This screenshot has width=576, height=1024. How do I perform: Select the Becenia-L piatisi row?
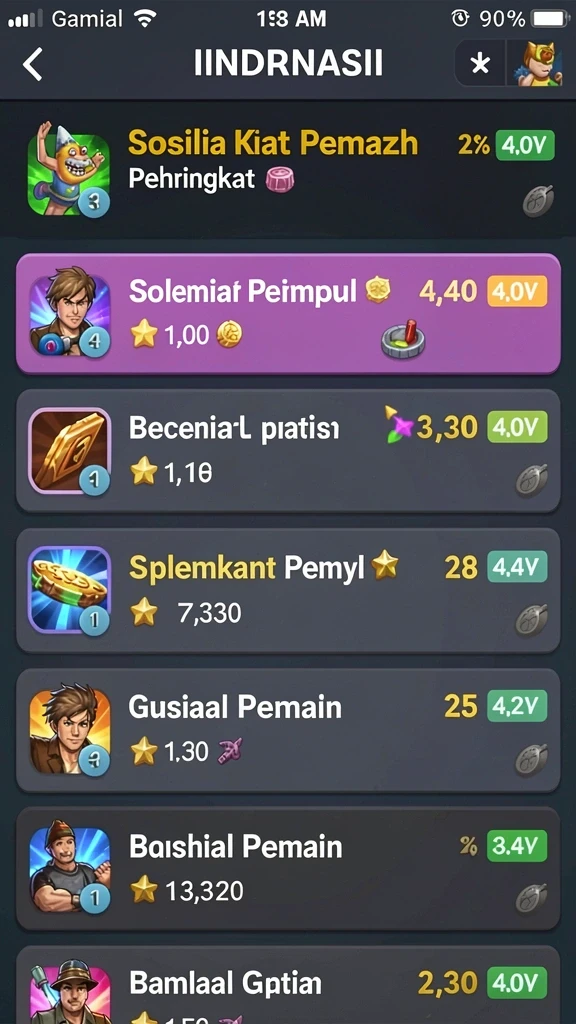(x=288, y=451)
